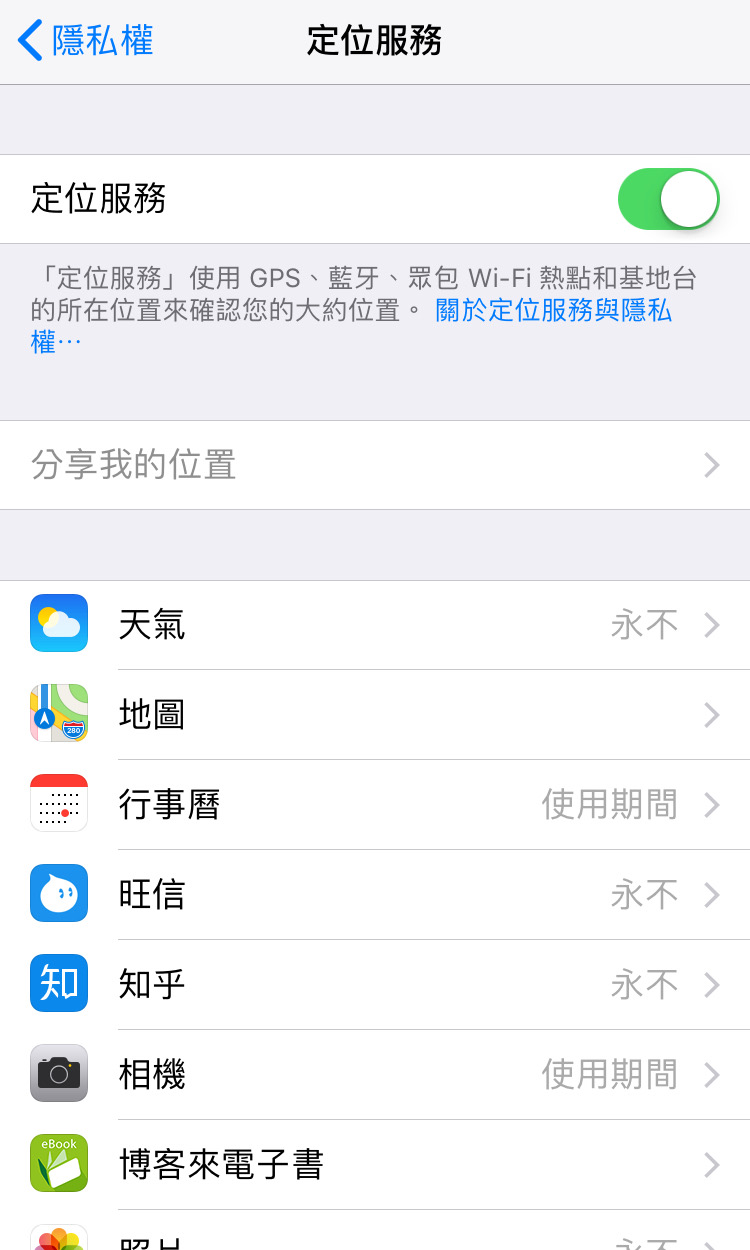Tap the 知乎 (Zhihu) app icon
The height and width of the screenshot is (1250, 750).
[58, 983]
